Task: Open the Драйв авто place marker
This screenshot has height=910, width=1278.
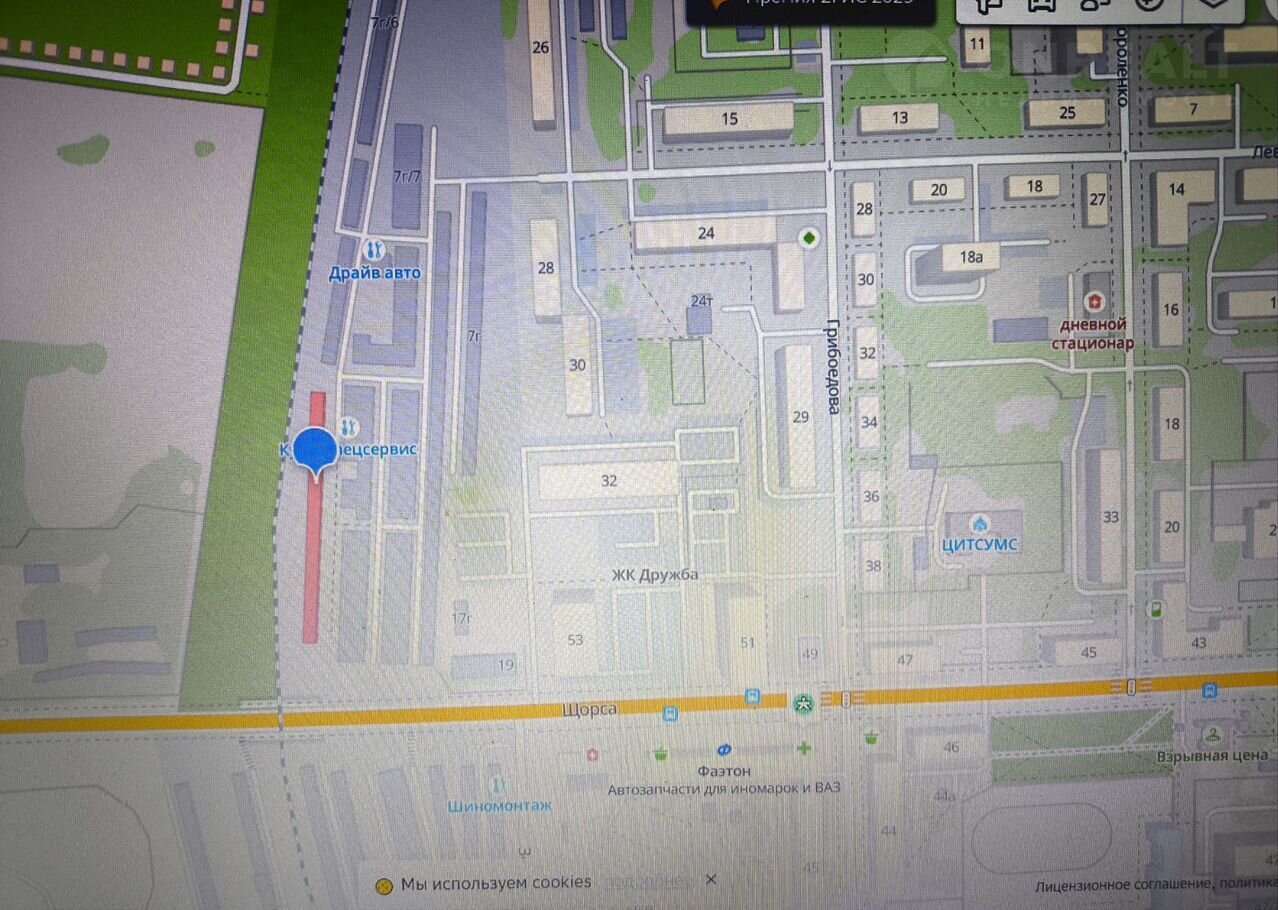Action: point(375,249)
